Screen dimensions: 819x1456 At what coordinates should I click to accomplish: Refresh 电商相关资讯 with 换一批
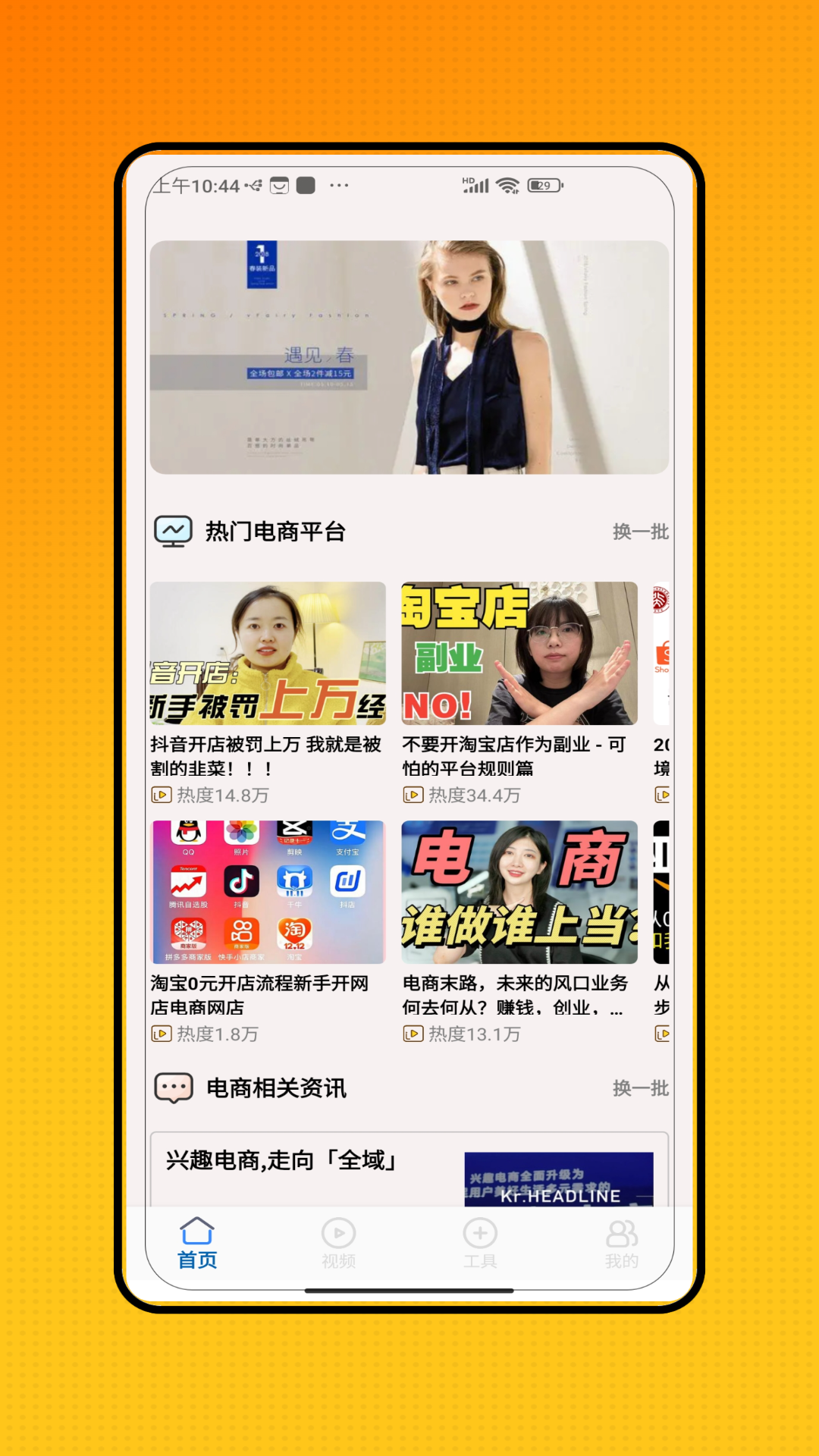click(641, 1088)
